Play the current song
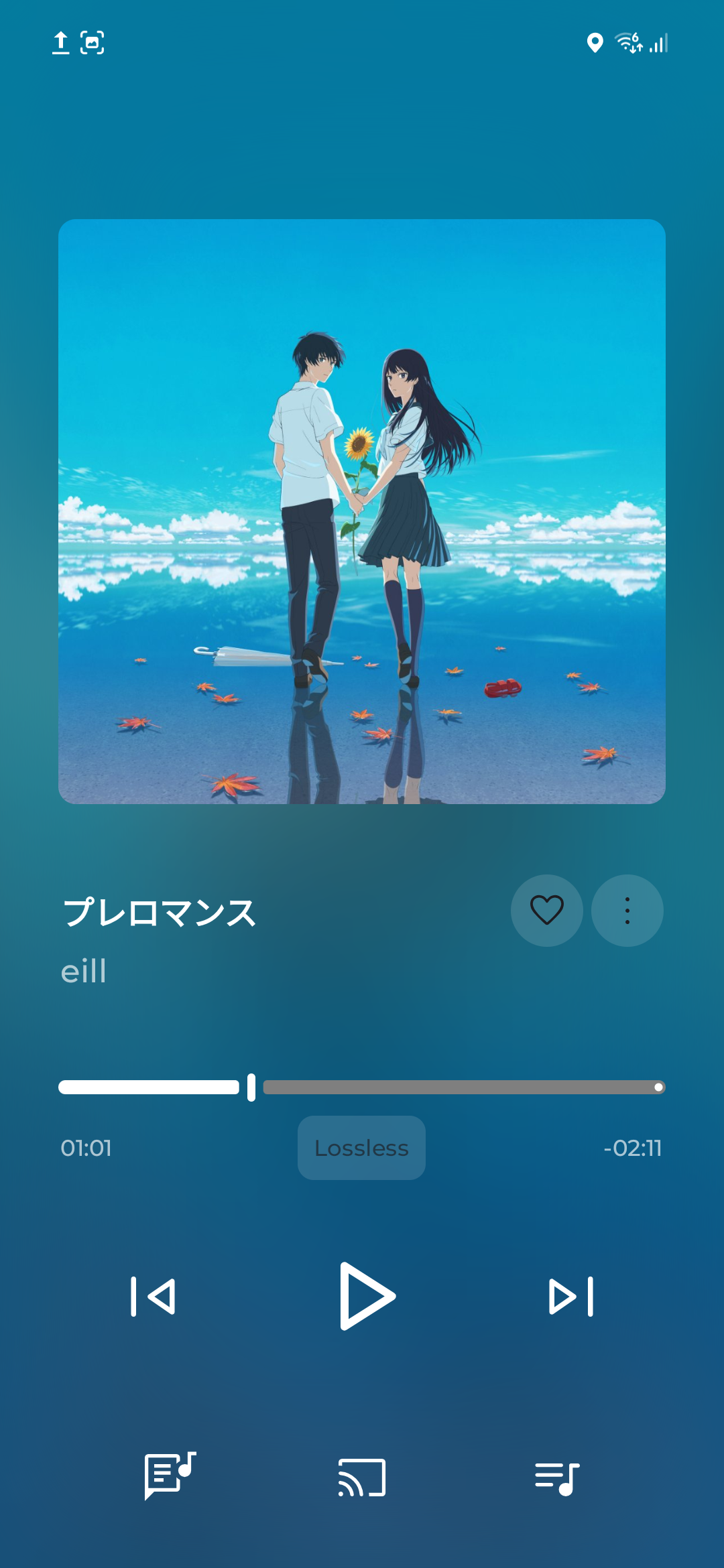The image size is (724, 1568). [x=365, y=1297]
